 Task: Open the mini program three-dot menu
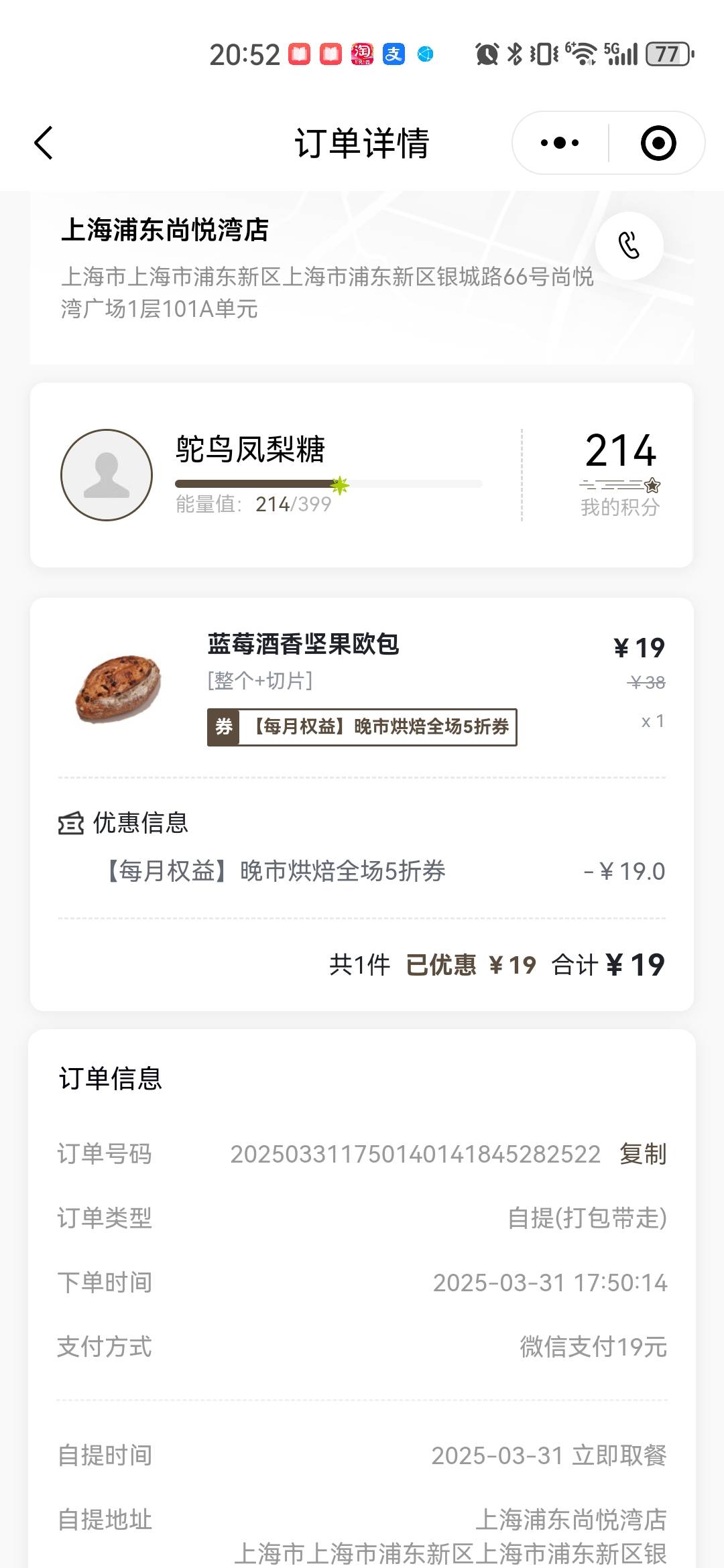(560, 143)
